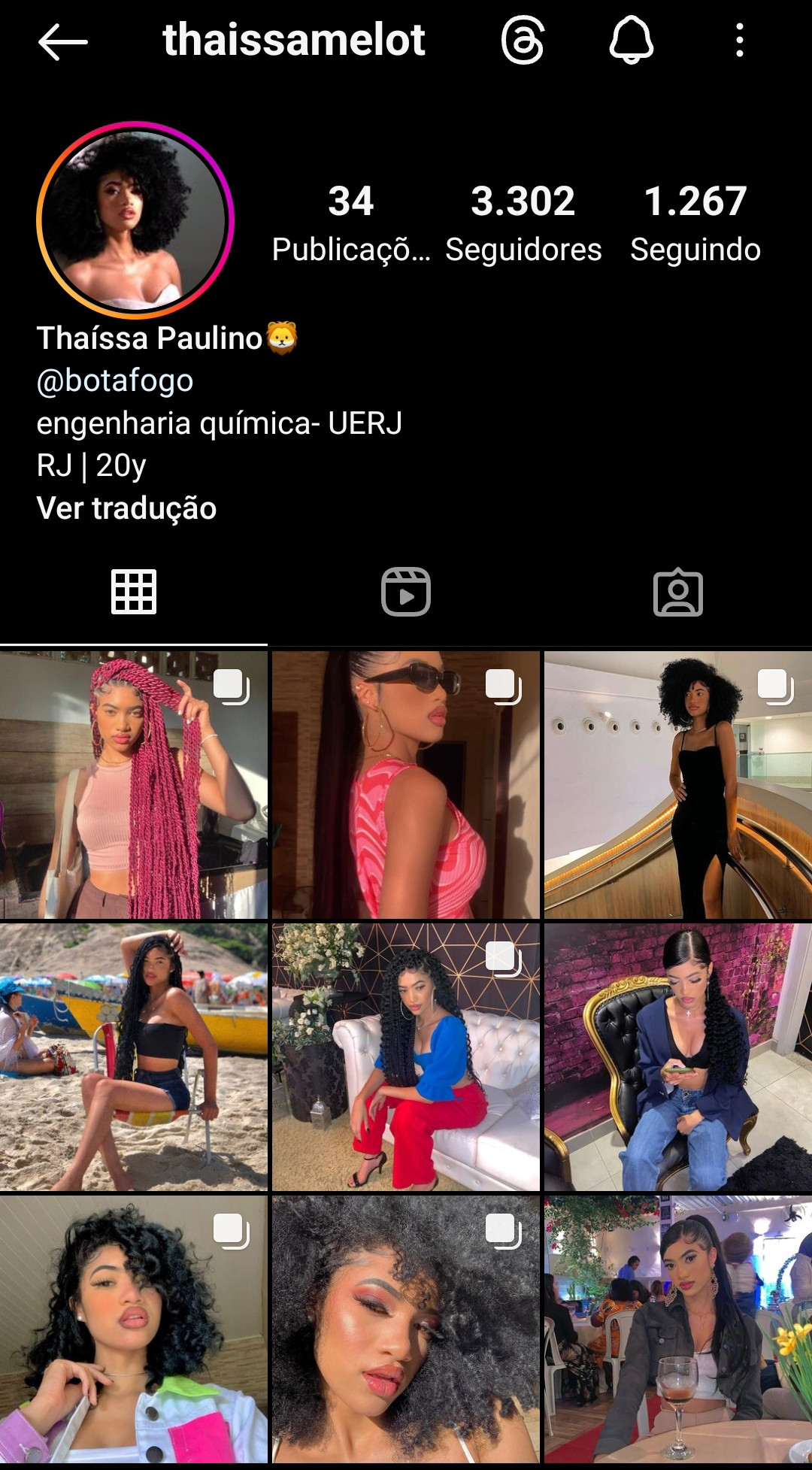Switch to the posts grid tab

[x=134, y=593]
